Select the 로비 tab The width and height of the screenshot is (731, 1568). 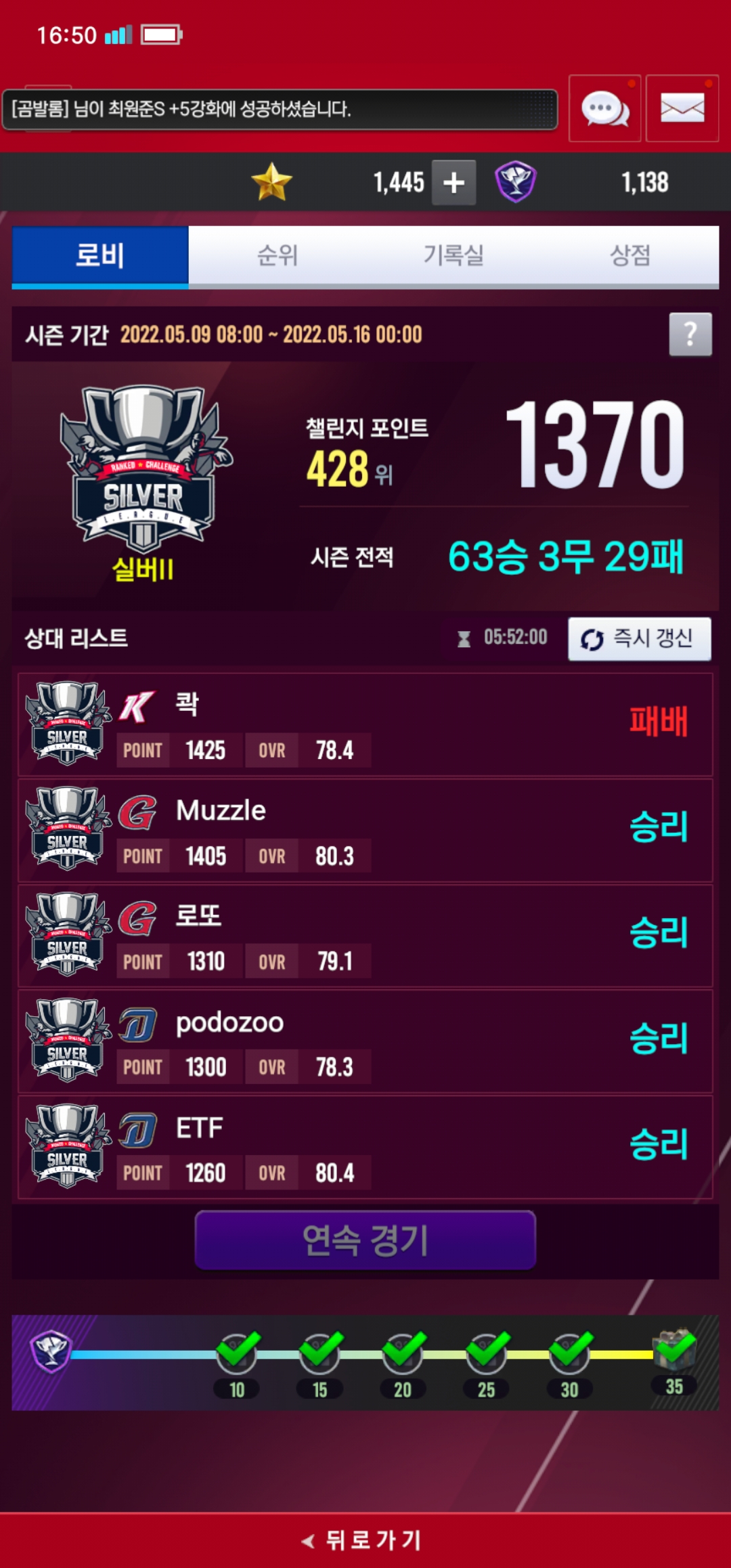coord(100,255)
